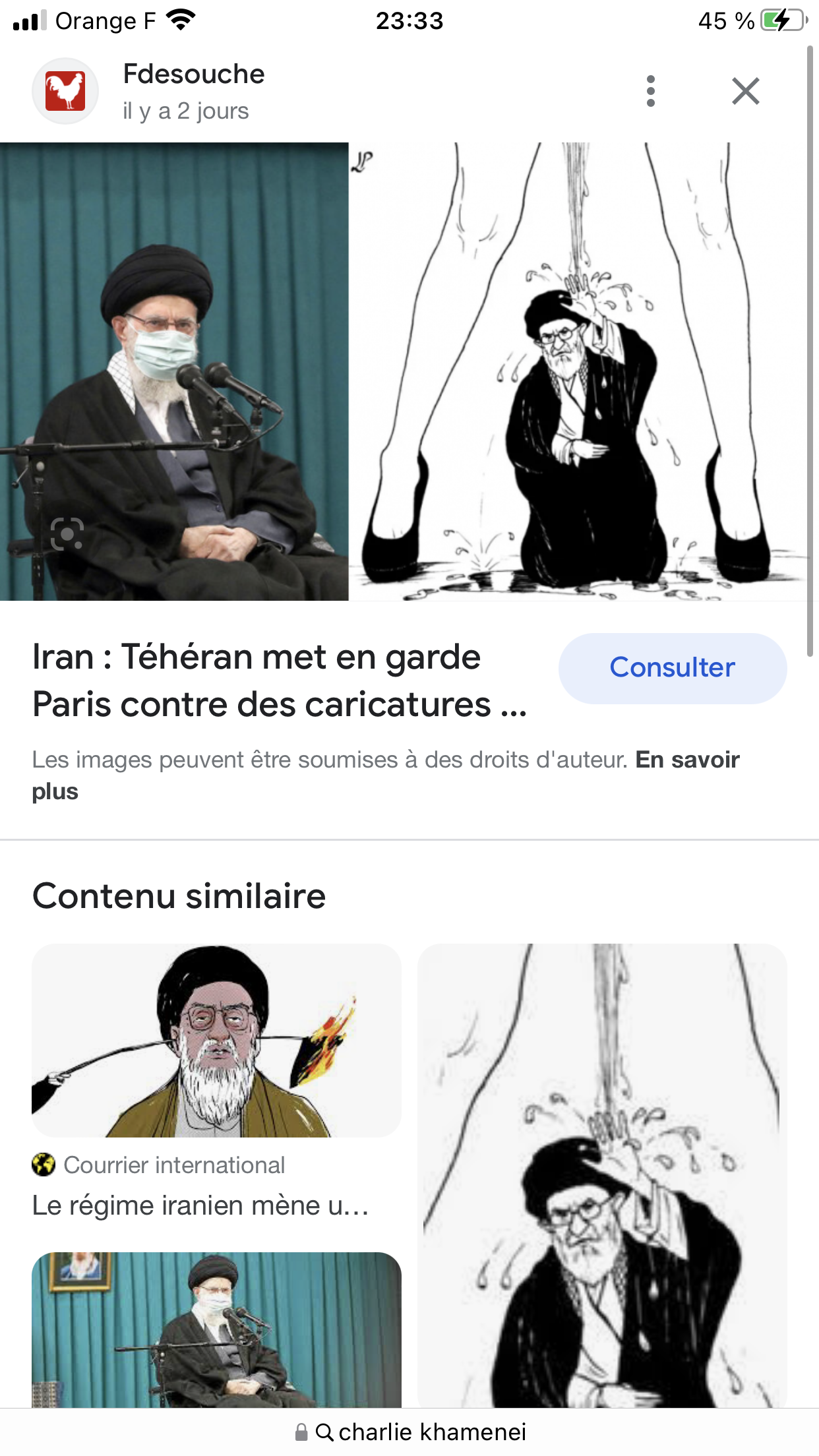The image size is (819, 1456).
Task: Open the black-and-white caricature similar image
Action: tap(602, 1175)
